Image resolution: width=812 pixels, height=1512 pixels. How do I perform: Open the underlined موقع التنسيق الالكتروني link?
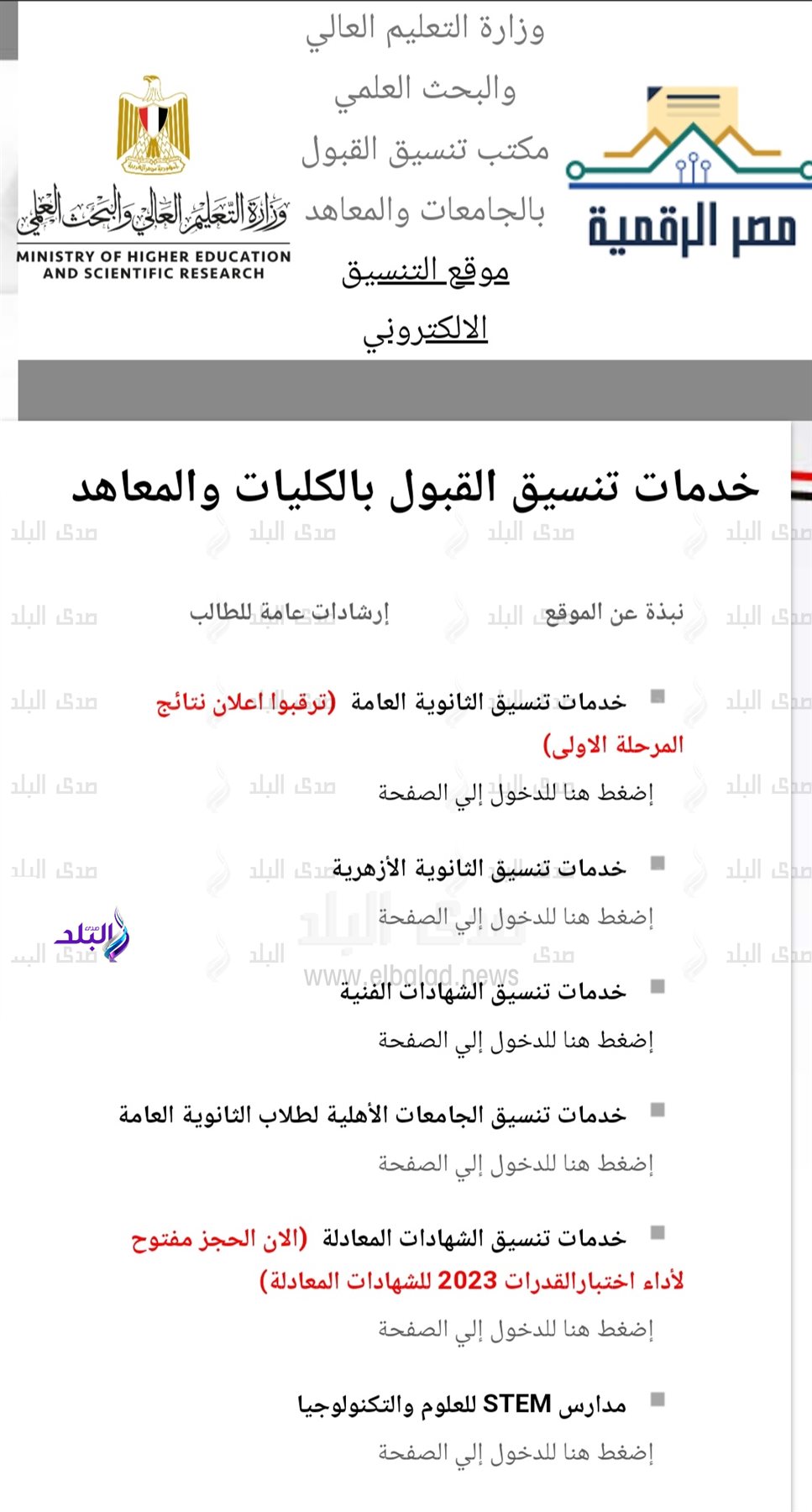point(426,299)
